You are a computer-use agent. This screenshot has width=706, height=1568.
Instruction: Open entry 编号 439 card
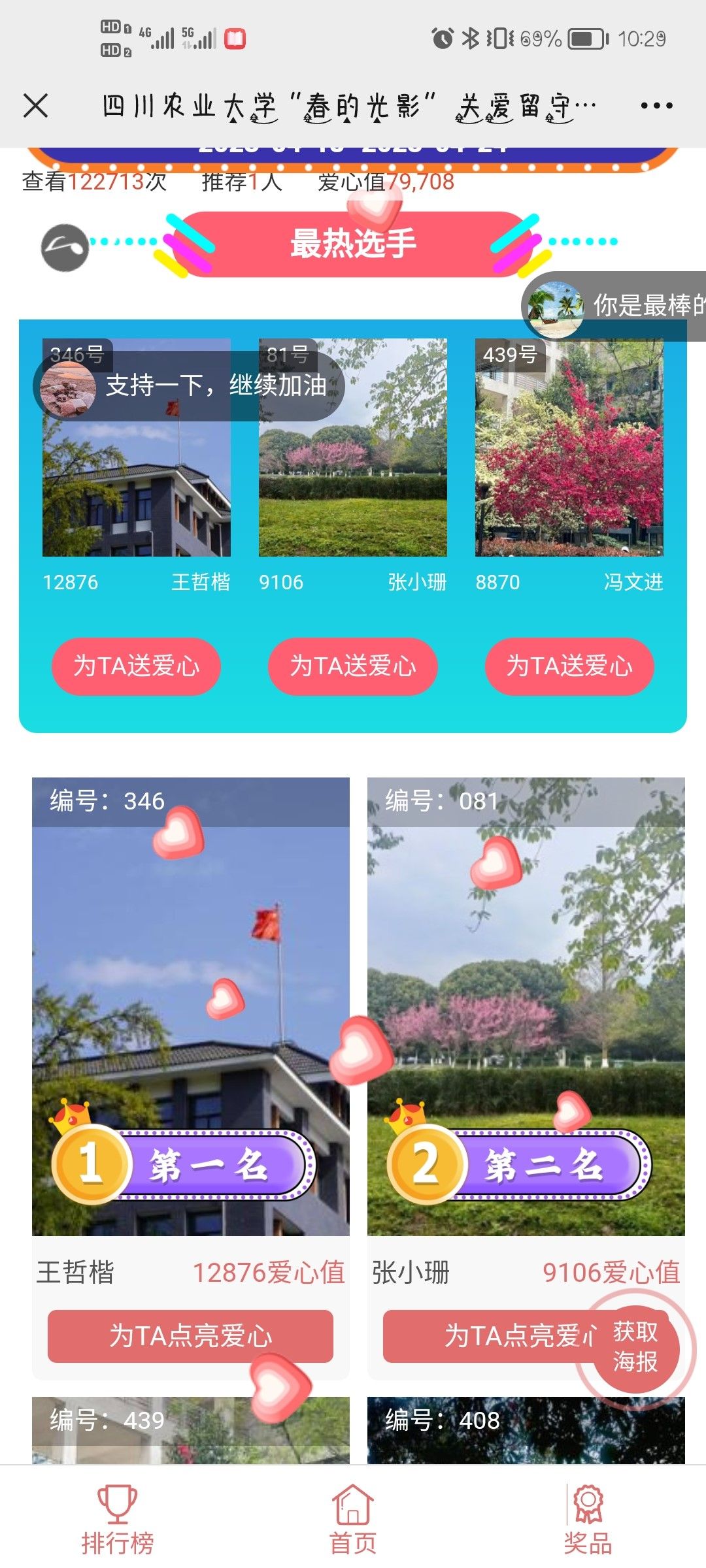coord(190,1431)
